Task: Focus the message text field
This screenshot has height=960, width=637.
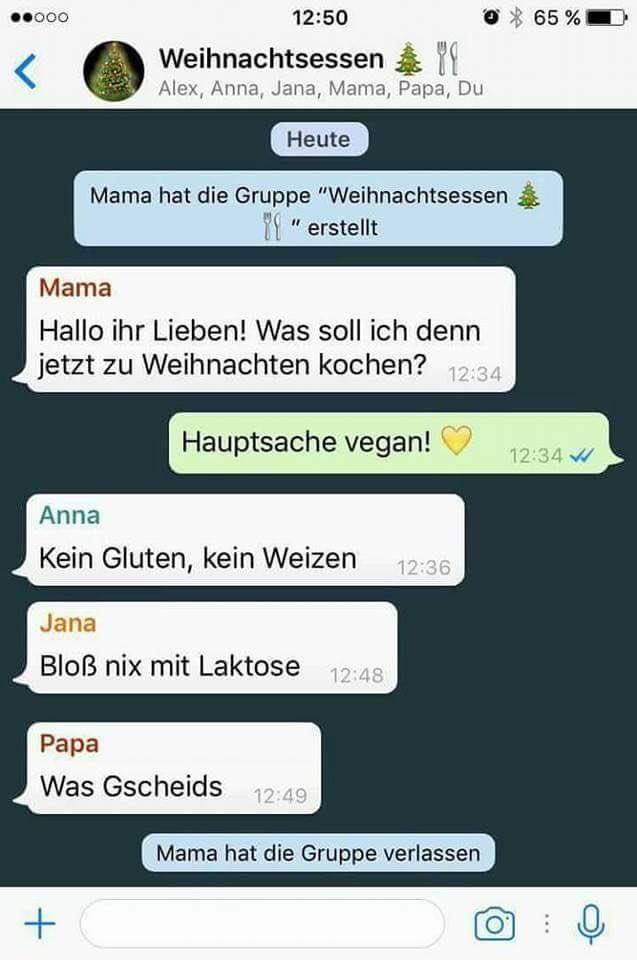Action: 262,923
